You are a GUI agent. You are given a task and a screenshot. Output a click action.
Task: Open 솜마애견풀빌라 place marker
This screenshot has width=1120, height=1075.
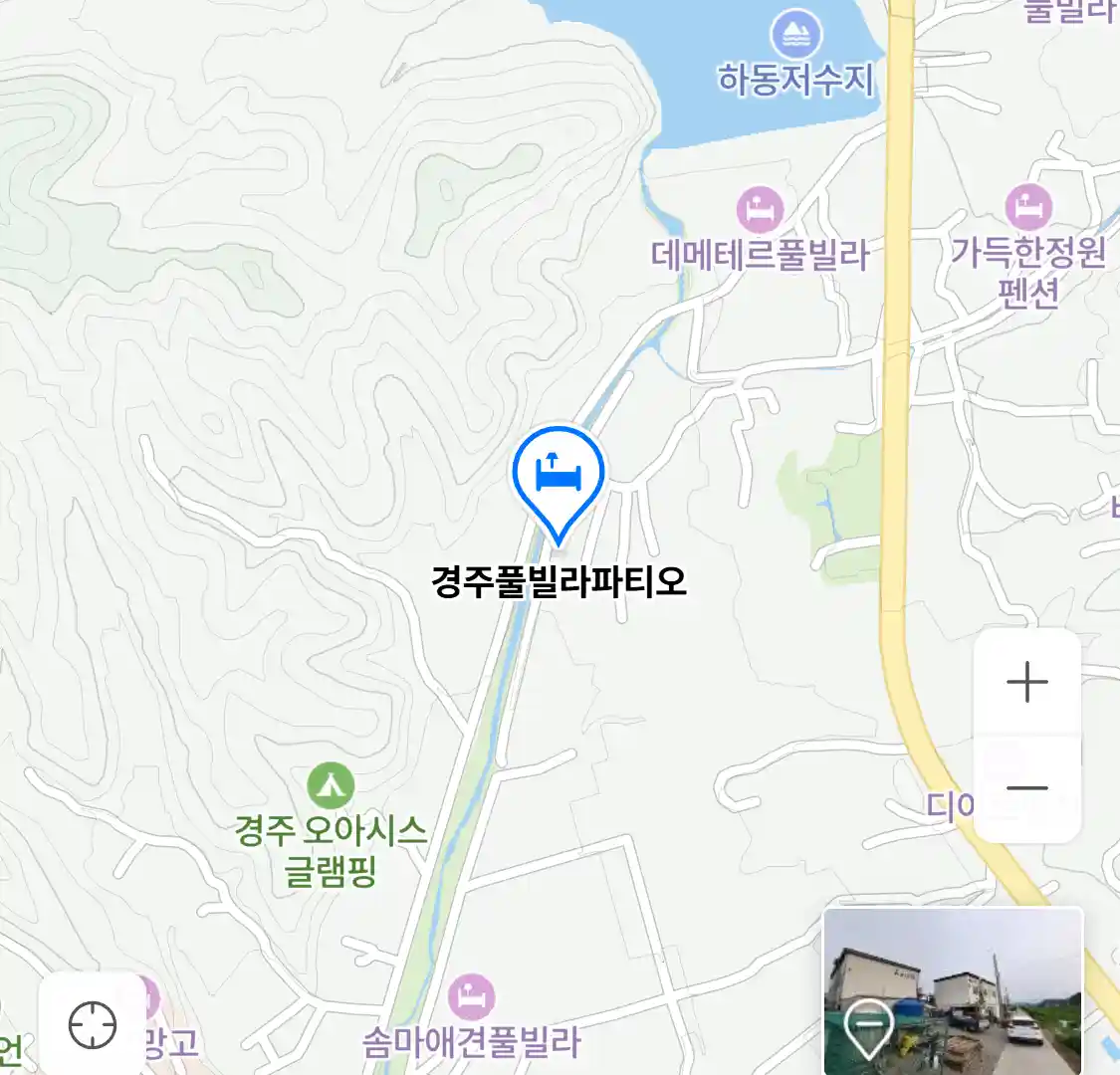tap(471, 996)
